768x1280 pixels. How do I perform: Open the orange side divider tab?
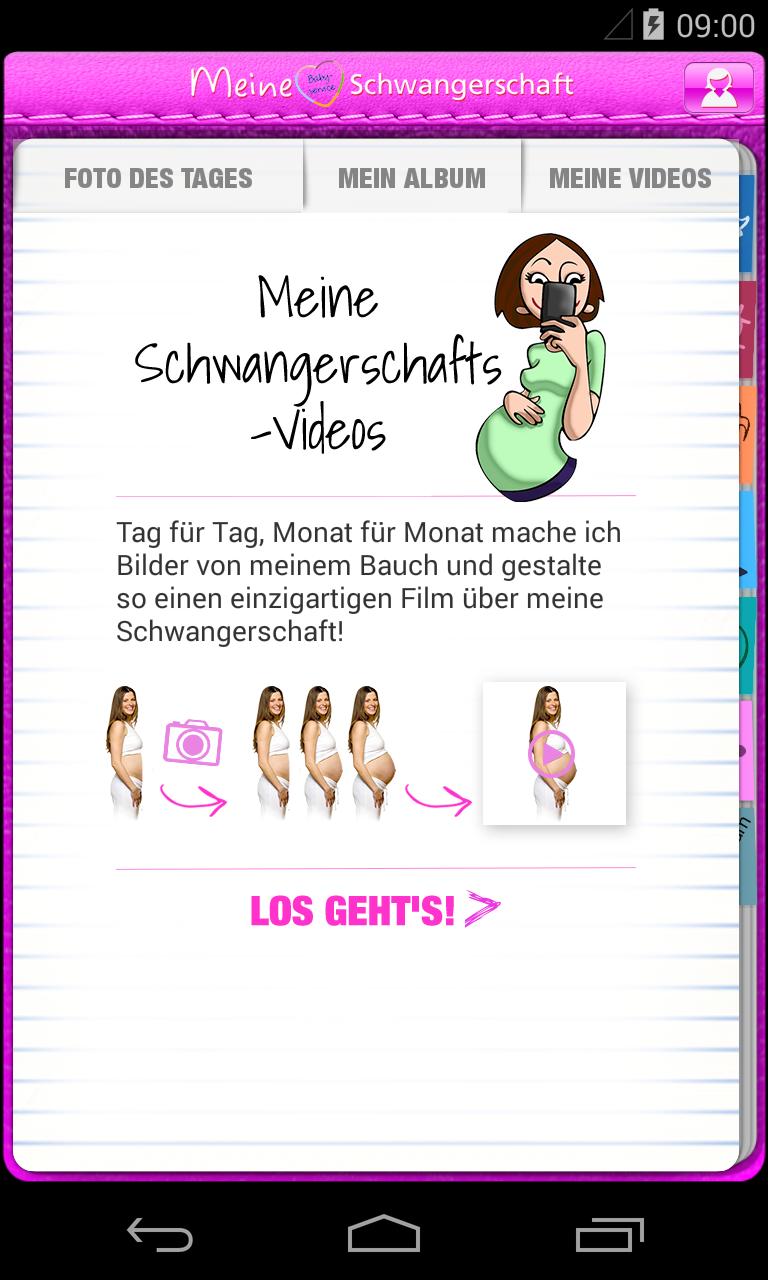[x=746, y=435]
